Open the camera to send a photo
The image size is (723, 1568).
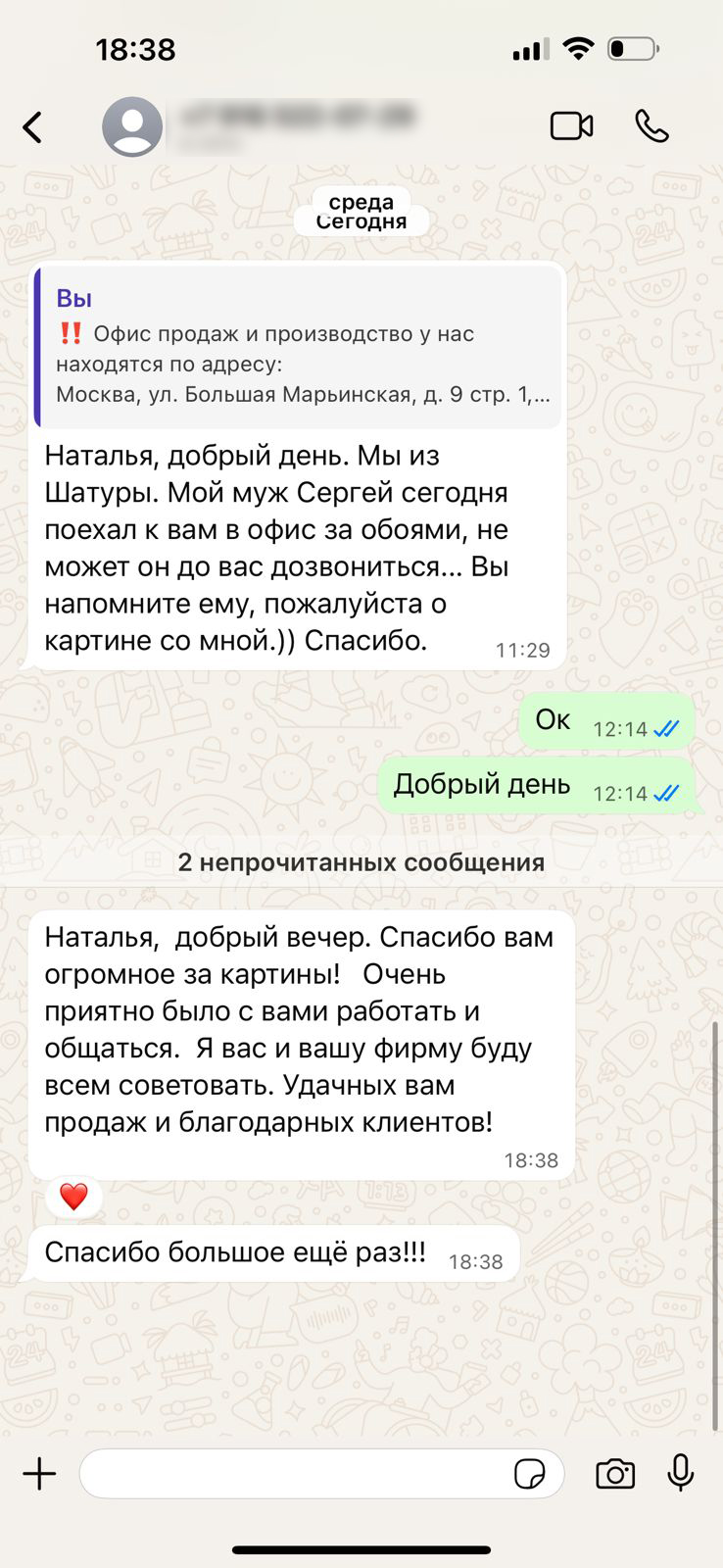[x=615, y=1474]
